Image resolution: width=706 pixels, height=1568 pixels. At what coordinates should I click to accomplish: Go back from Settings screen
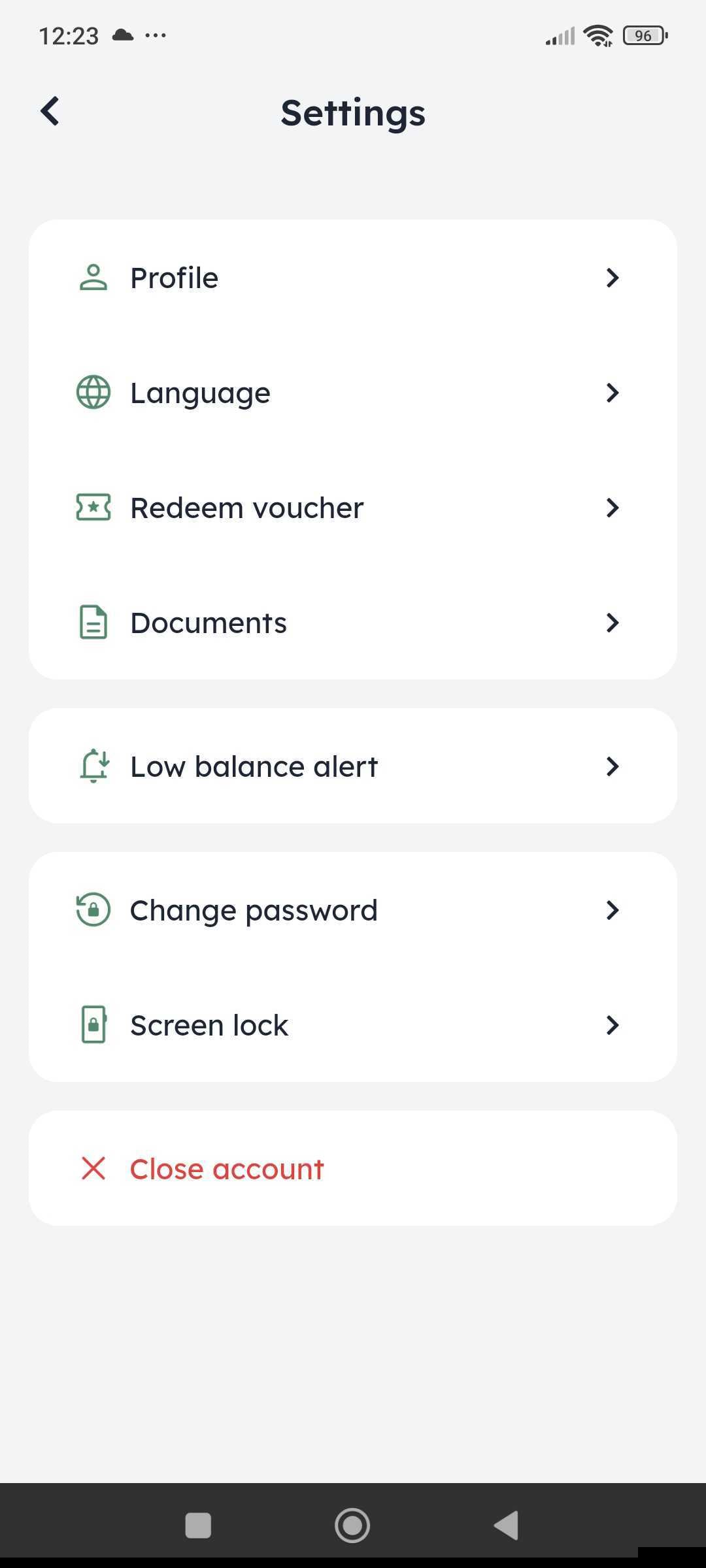coord(50,111)
